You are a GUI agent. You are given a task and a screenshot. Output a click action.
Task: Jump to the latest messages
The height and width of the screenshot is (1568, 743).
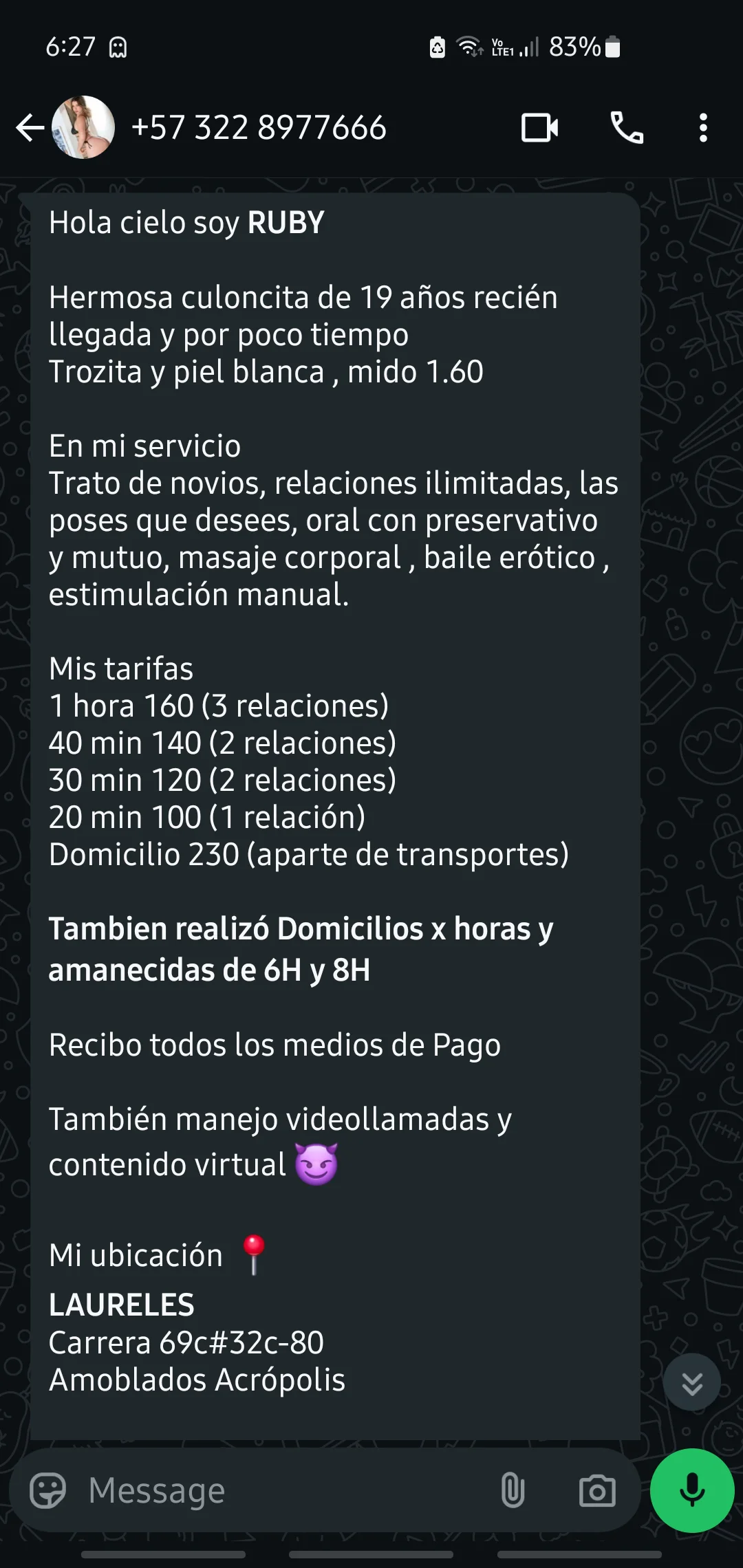pyautogui.click(x=692, y=1382)
